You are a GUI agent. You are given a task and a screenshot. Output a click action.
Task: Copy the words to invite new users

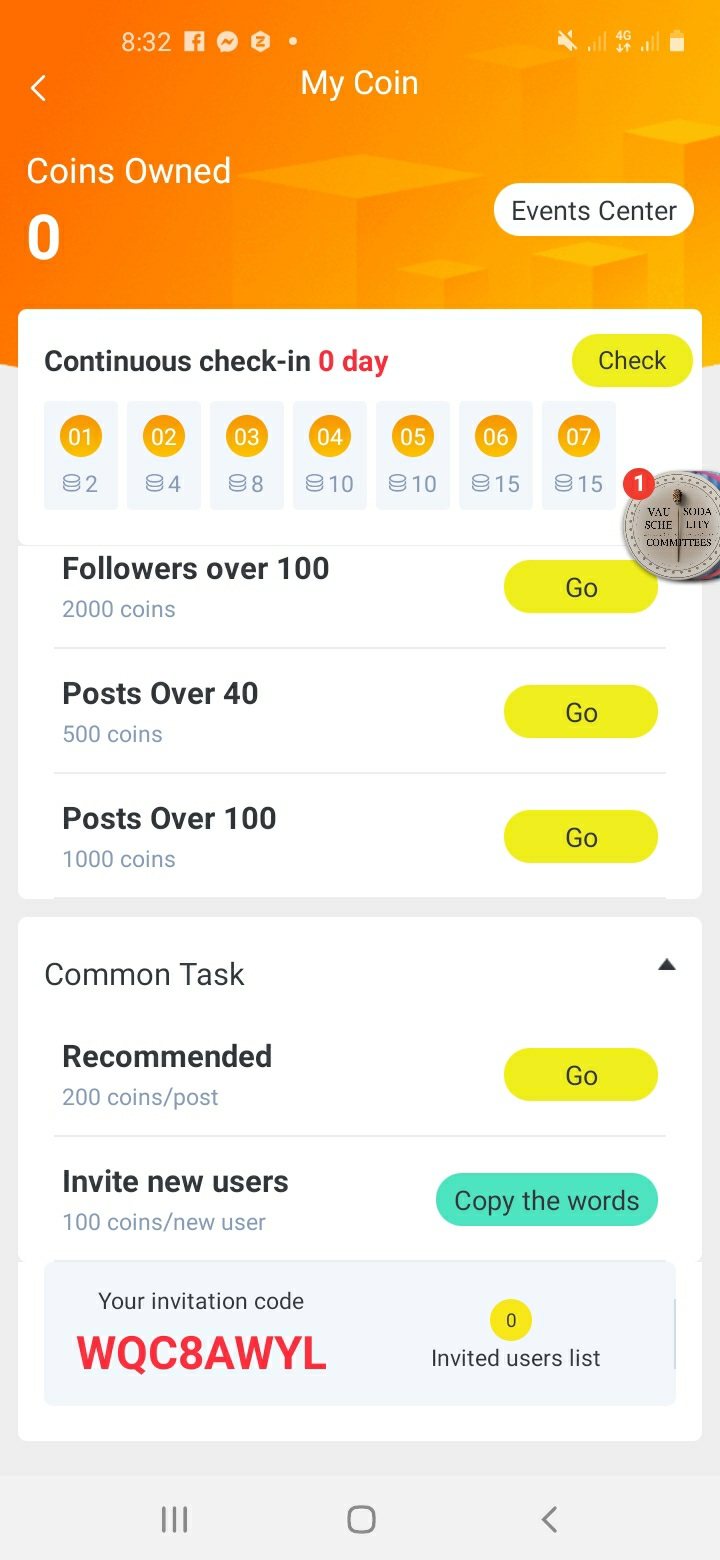547,1200
